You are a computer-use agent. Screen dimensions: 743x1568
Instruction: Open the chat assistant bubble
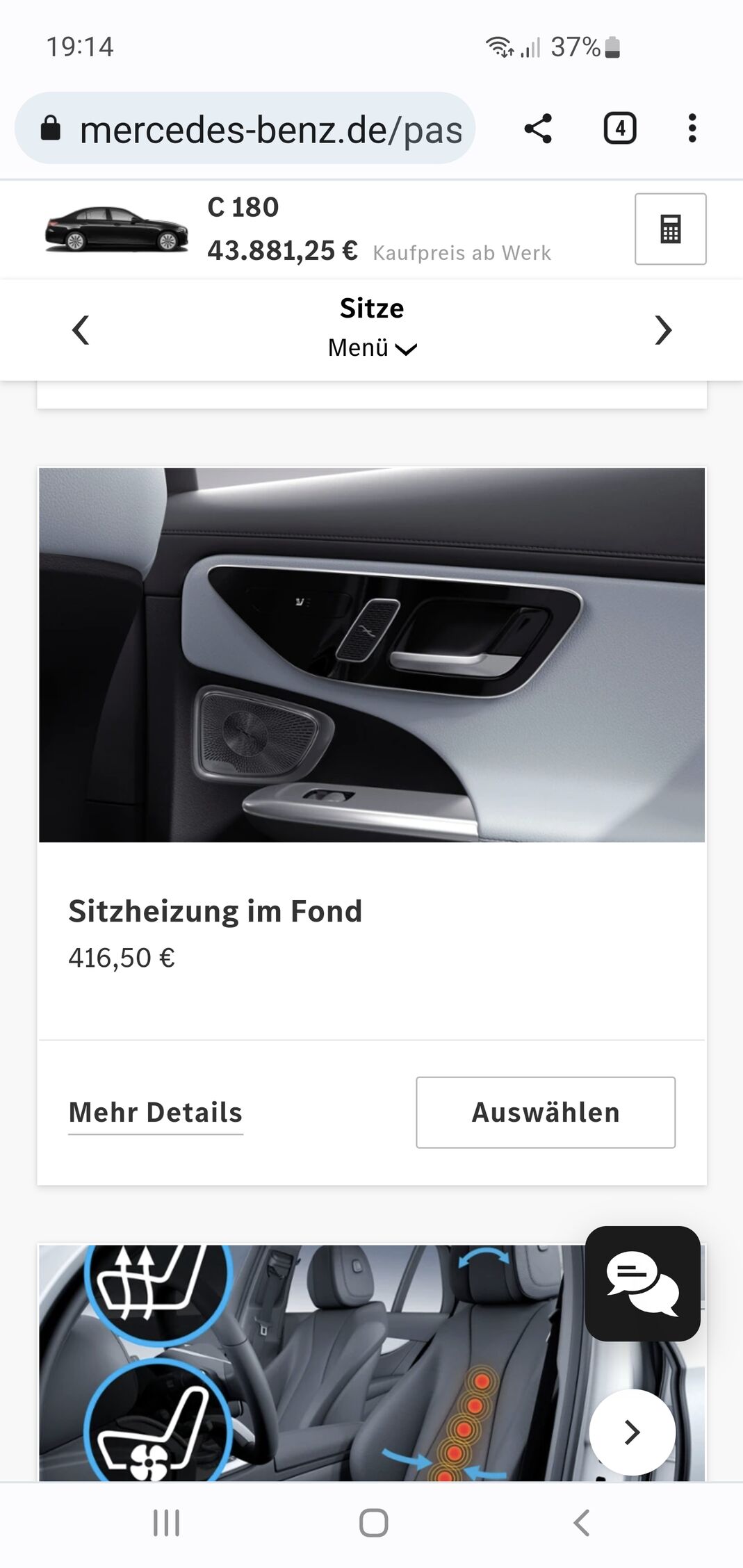[x=642, y=1284]
